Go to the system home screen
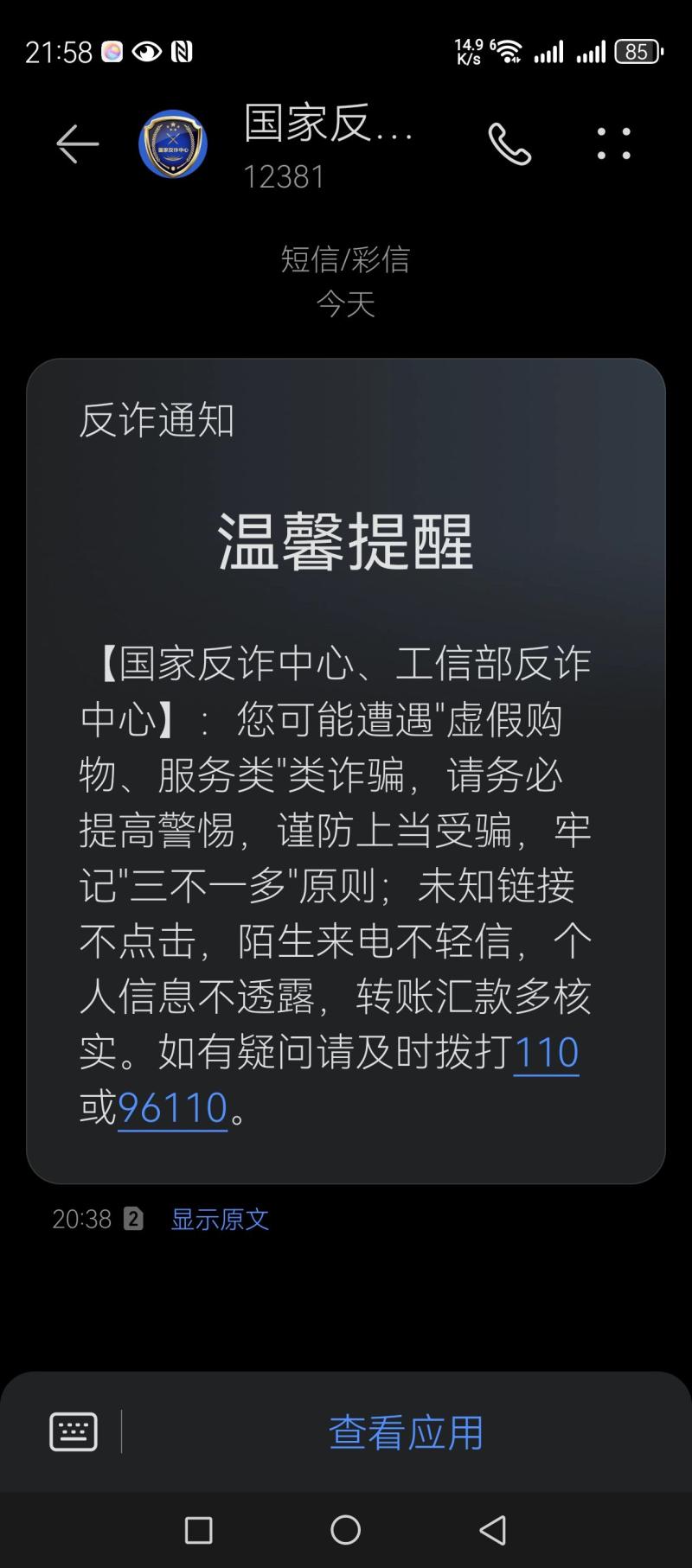Screen dimensions: 692x1568 tap(345, 1530)
